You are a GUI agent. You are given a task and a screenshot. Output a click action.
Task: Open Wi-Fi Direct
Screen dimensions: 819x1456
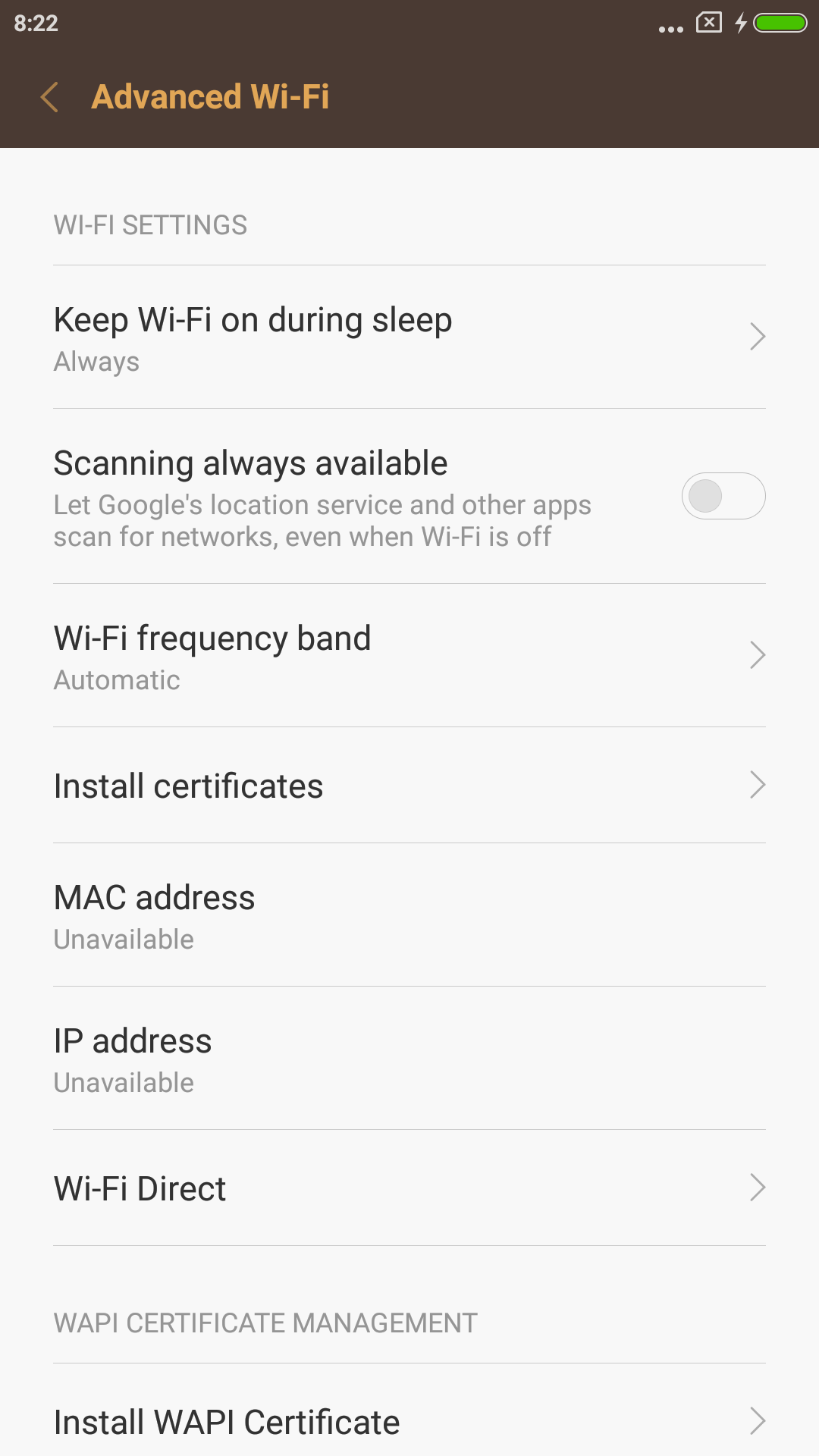409,1188
